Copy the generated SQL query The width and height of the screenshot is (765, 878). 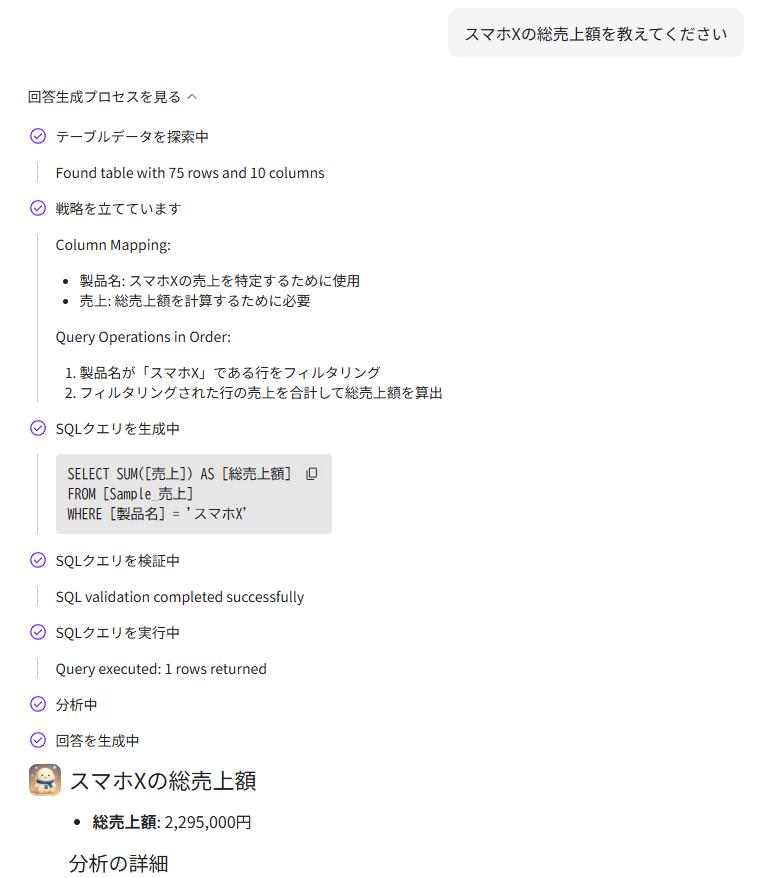312,473
